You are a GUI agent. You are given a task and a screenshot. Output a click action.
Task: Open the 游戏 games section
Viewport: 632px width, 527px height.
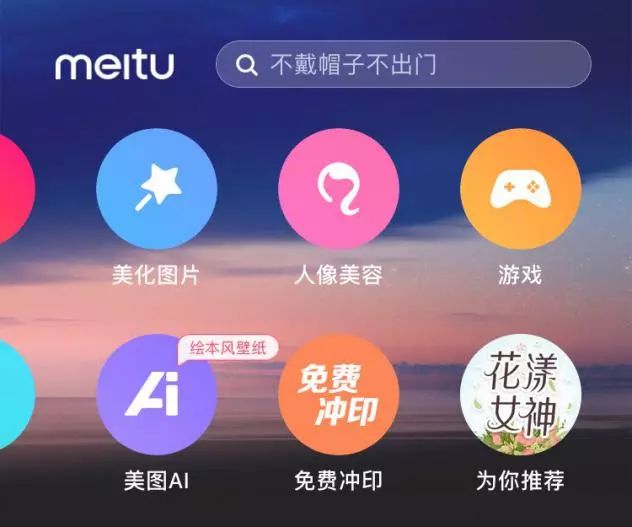pyautogui.click(x=520, y=188)
